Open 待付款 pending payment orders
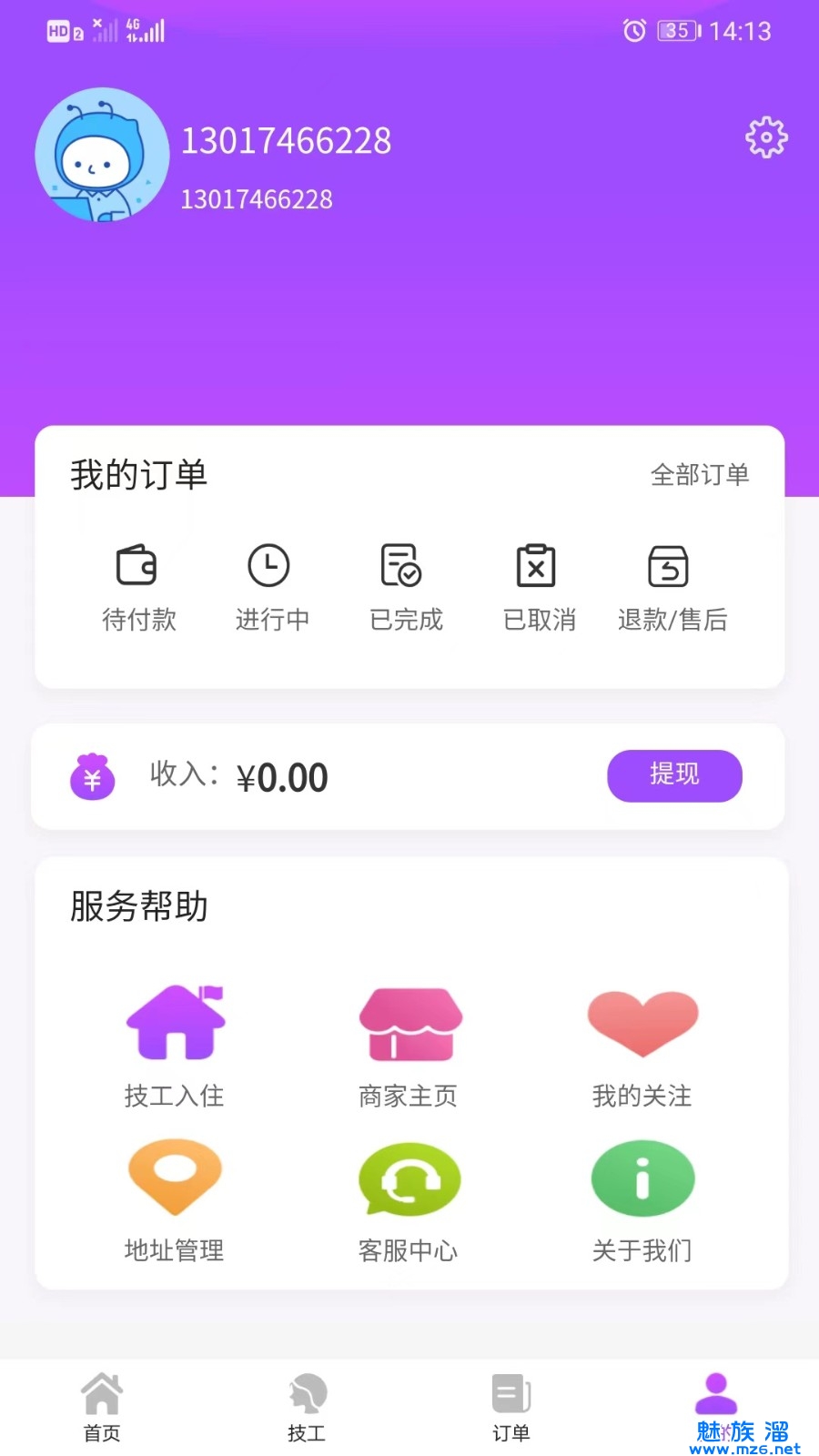Viewport: 819px width, 1456px height. (138, 586)
